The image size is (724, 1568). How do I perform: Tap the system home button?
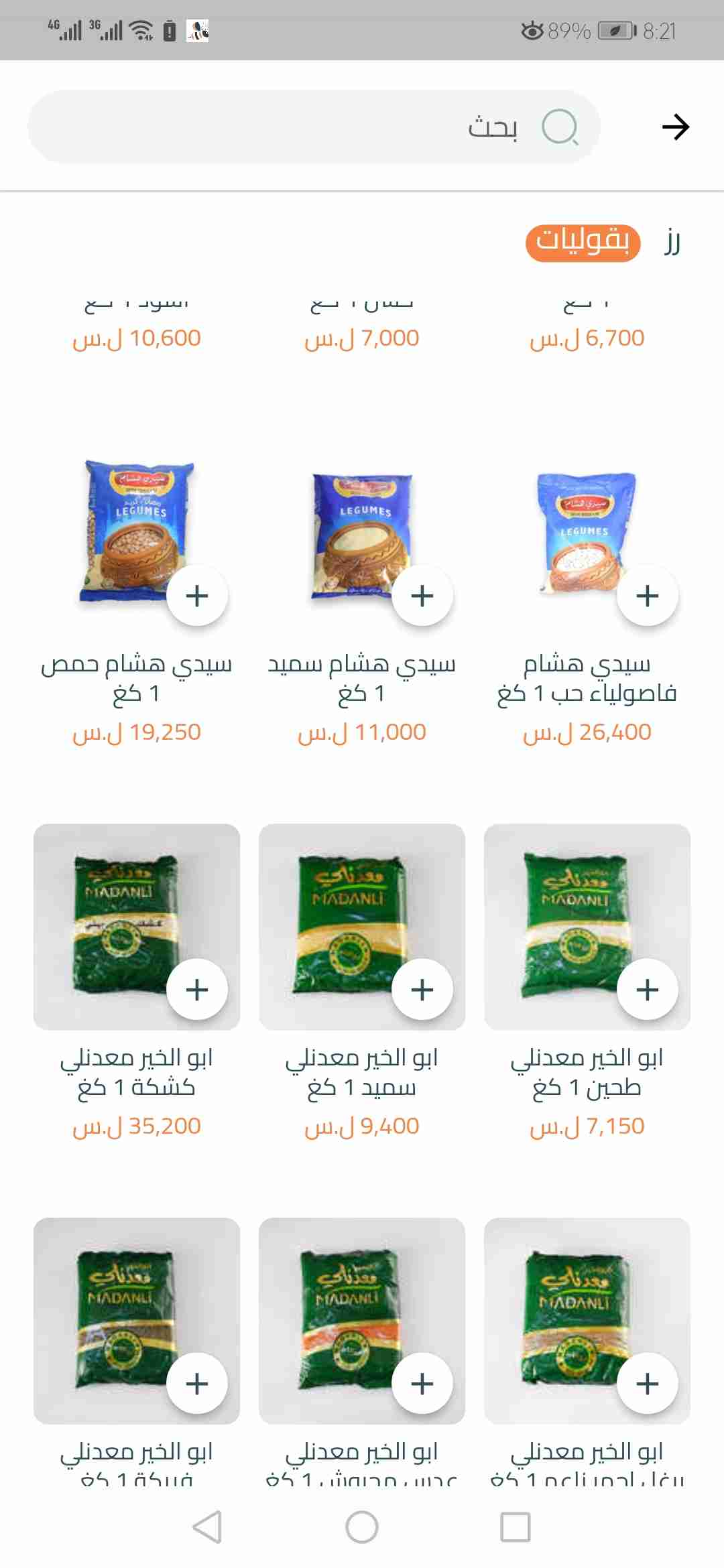click(x=362, y=1527)
